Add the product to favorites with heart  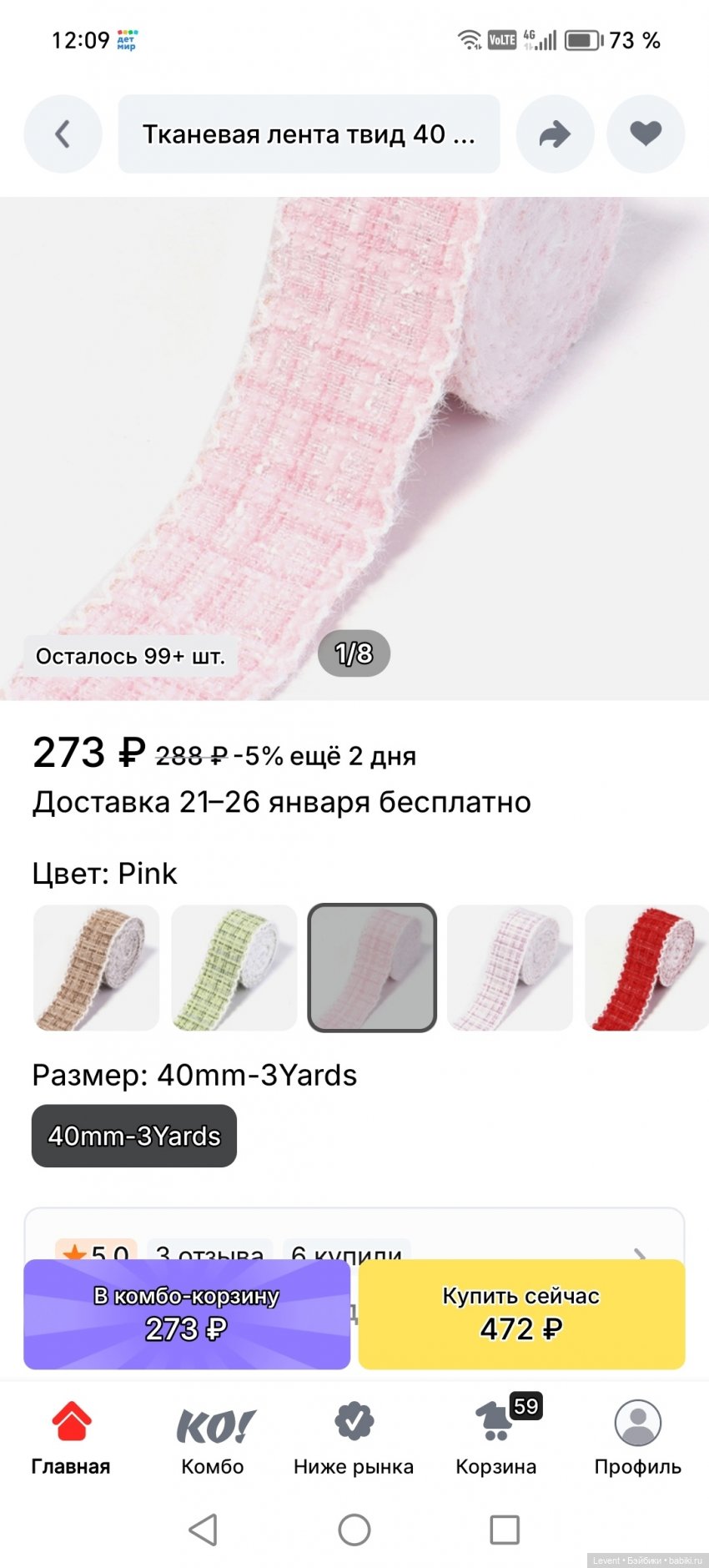645,134
